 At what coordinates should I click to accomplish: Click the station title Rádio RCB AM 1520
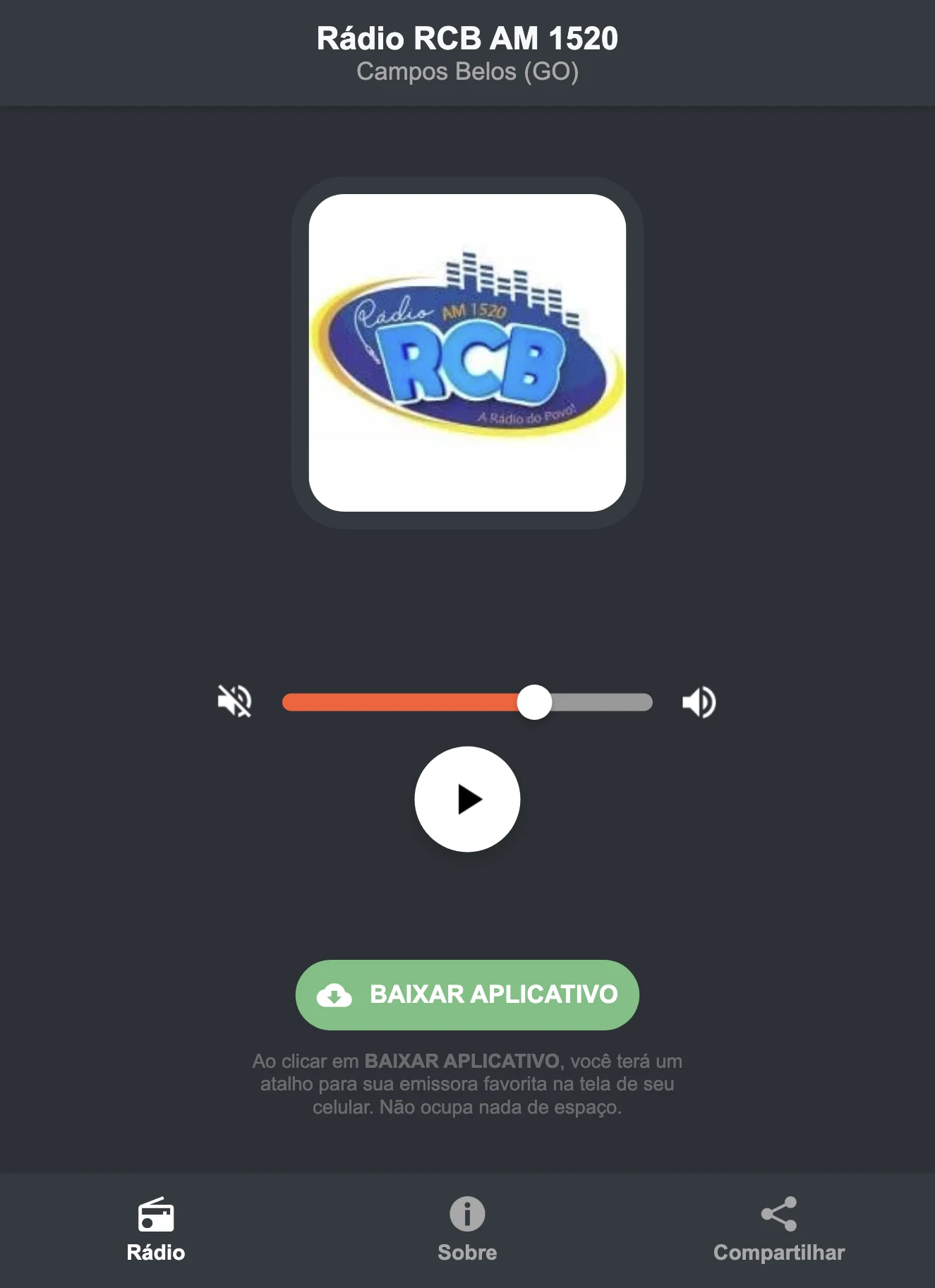click(467, 40)
